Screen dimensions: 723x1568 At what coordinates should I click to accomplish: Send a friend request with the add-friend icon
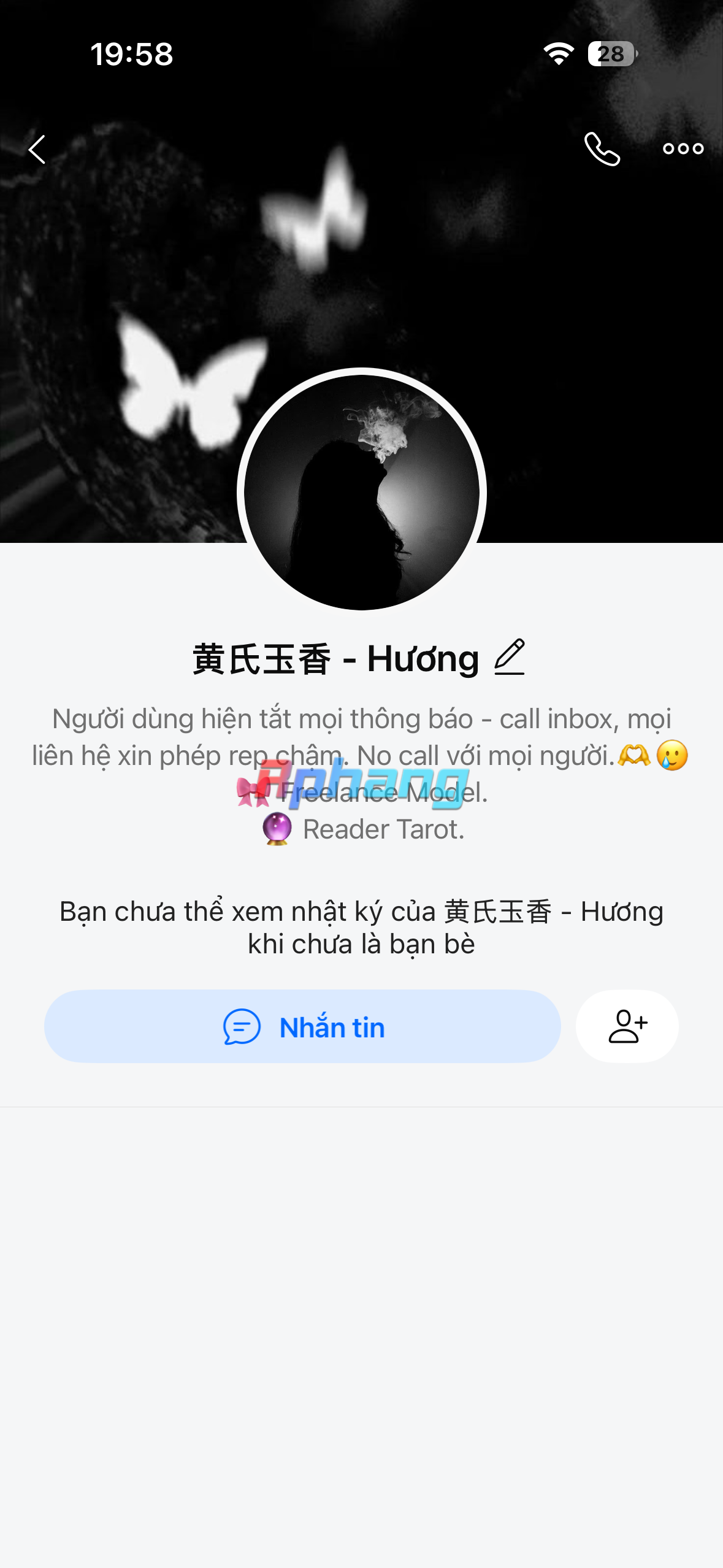click(627, 1026)
